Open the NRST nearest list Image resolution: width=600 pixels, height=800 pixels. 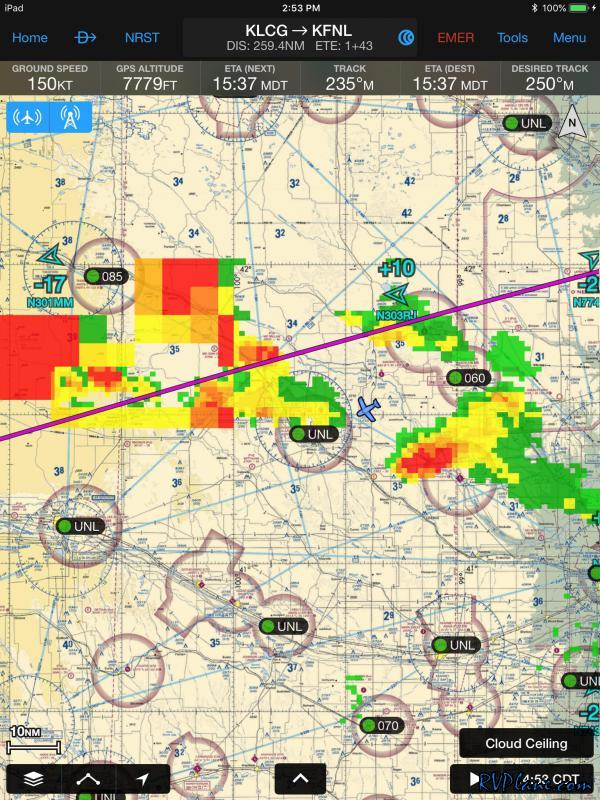[142, 38]
